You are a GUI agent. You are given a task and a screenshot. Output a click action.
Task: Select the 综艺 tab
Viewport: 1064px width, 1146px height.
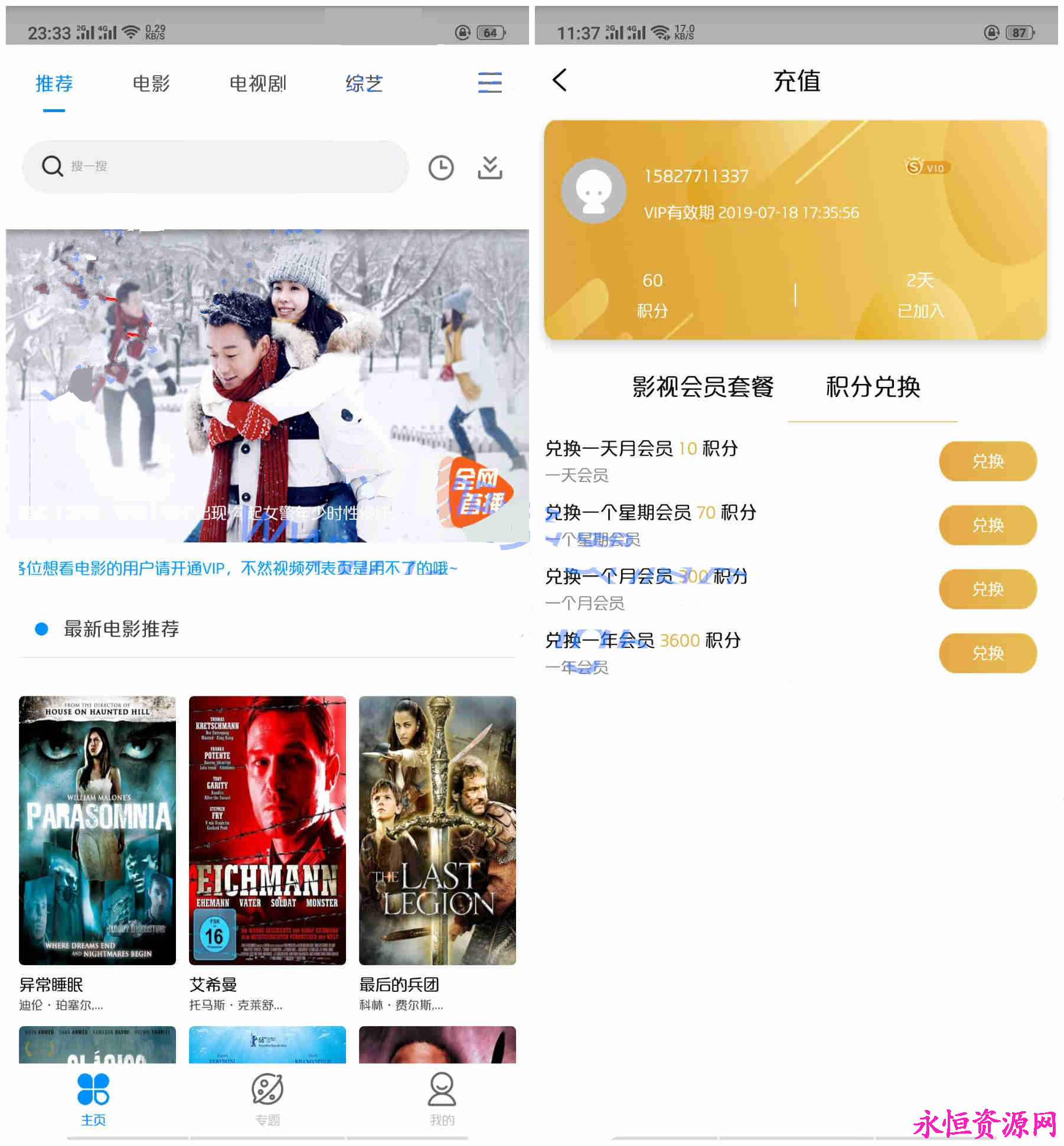click(x=364, y=83)
